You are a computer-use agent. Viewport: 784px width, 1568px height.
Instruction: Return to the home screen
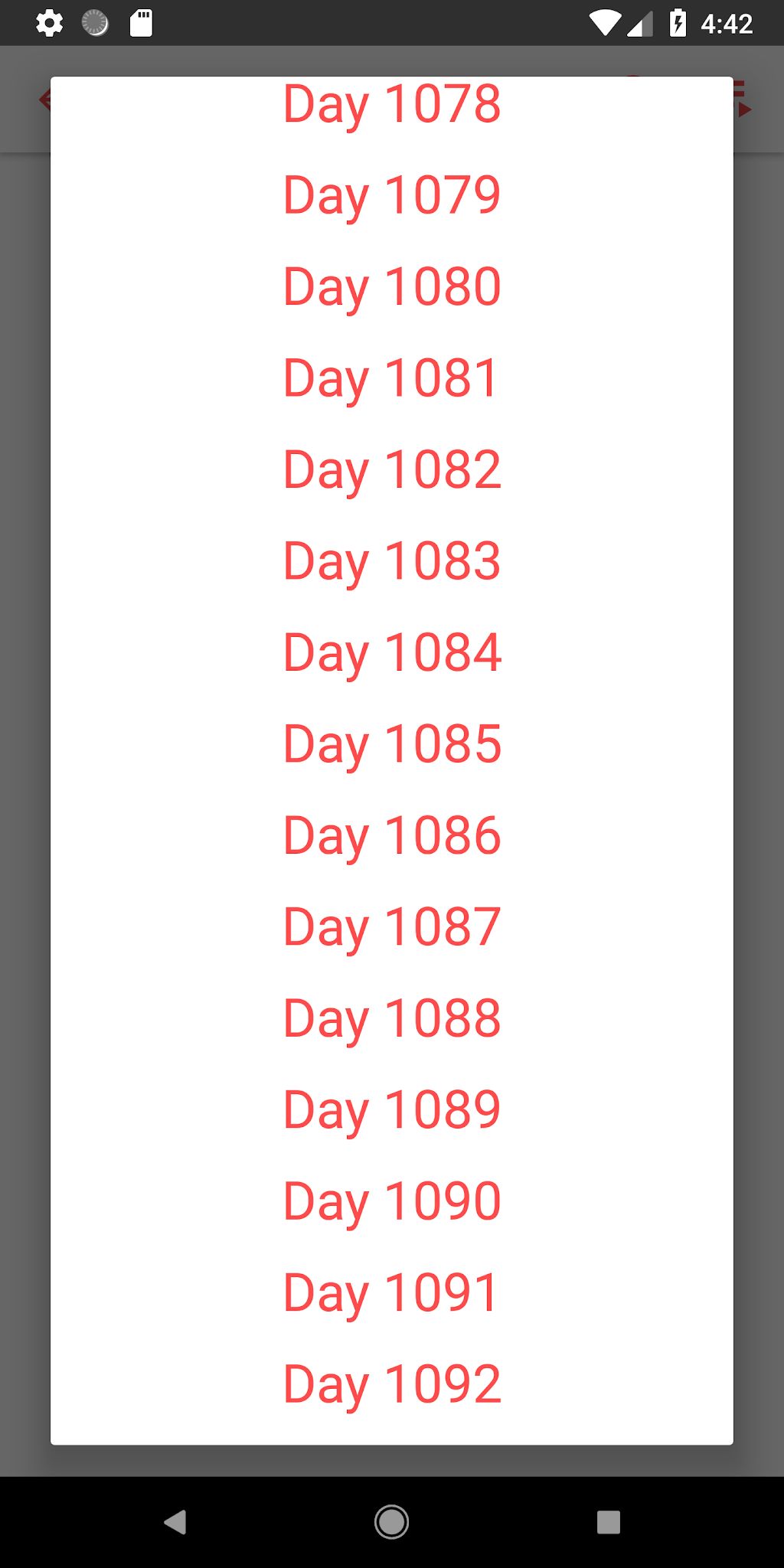(x=391, y=1521)
